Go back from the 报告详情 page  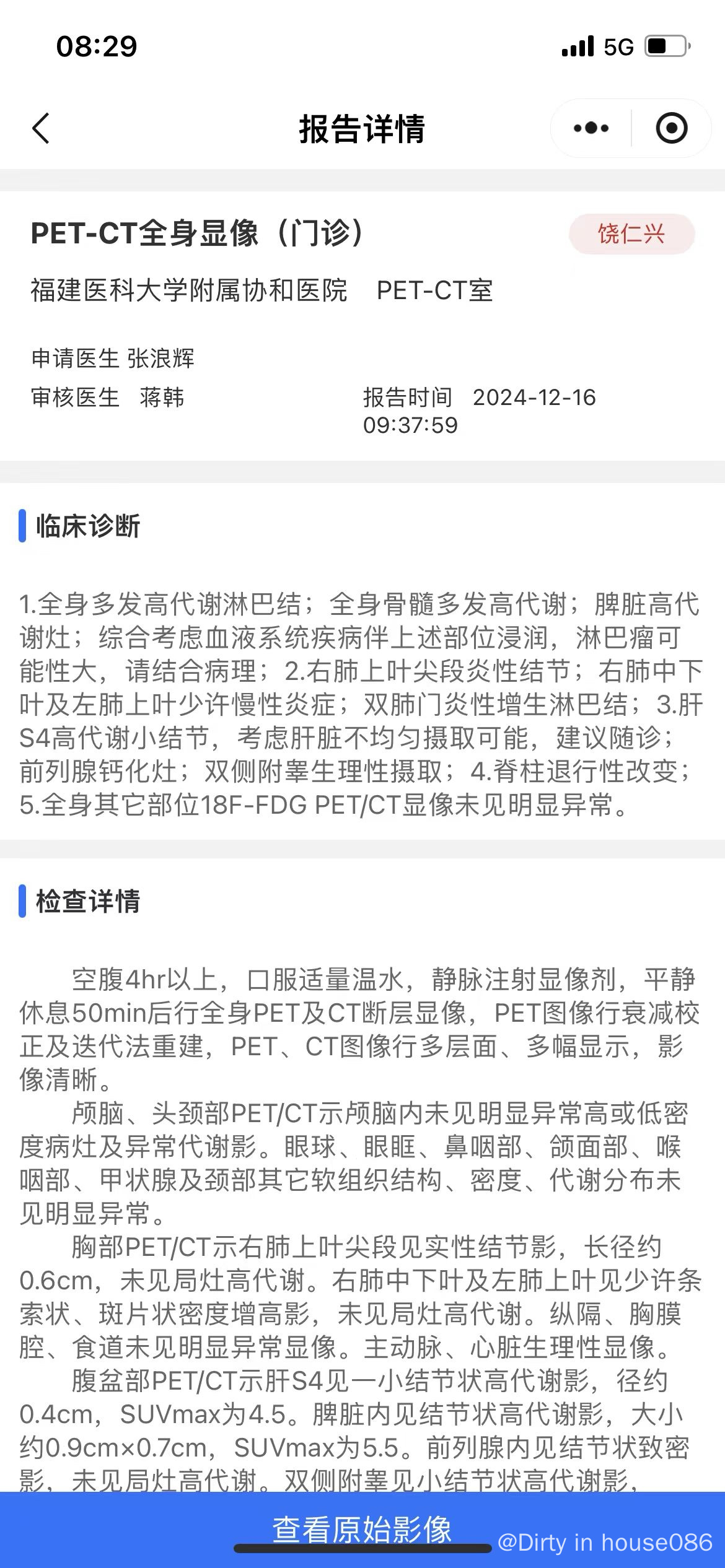41,129
